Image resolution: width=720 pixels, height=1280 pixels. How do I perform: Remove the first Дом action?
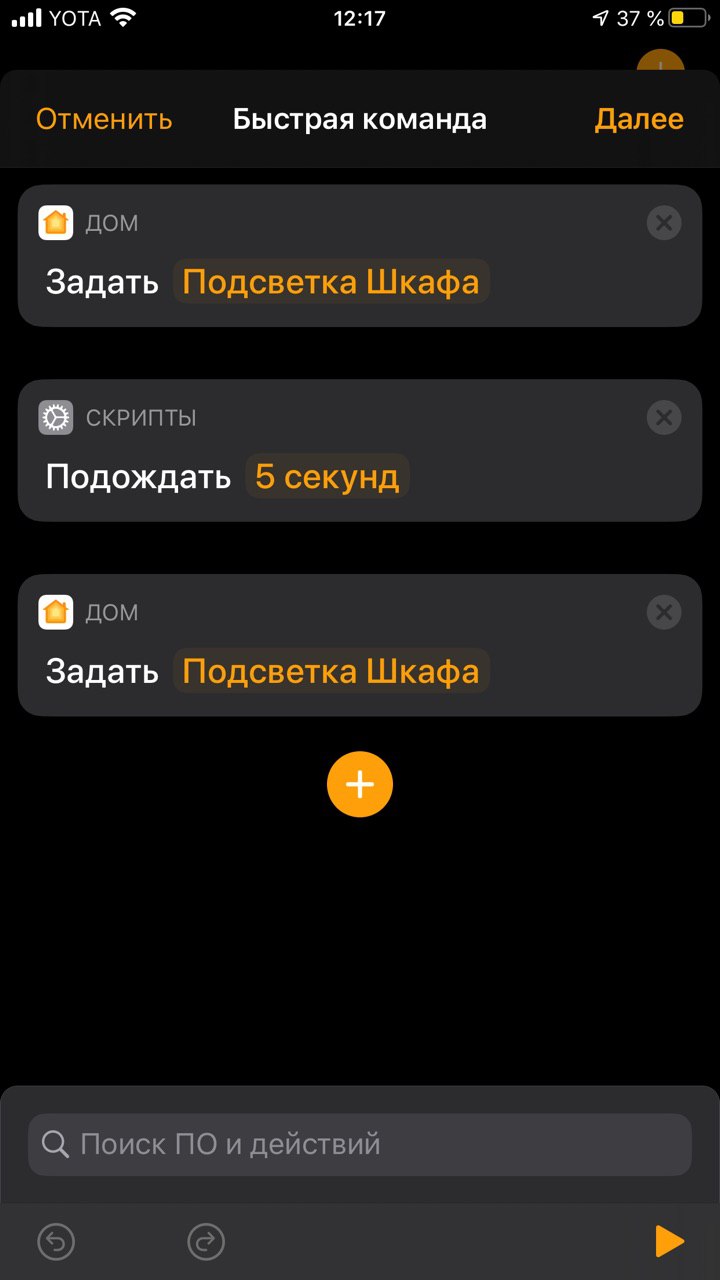click(x=664, y=222)
